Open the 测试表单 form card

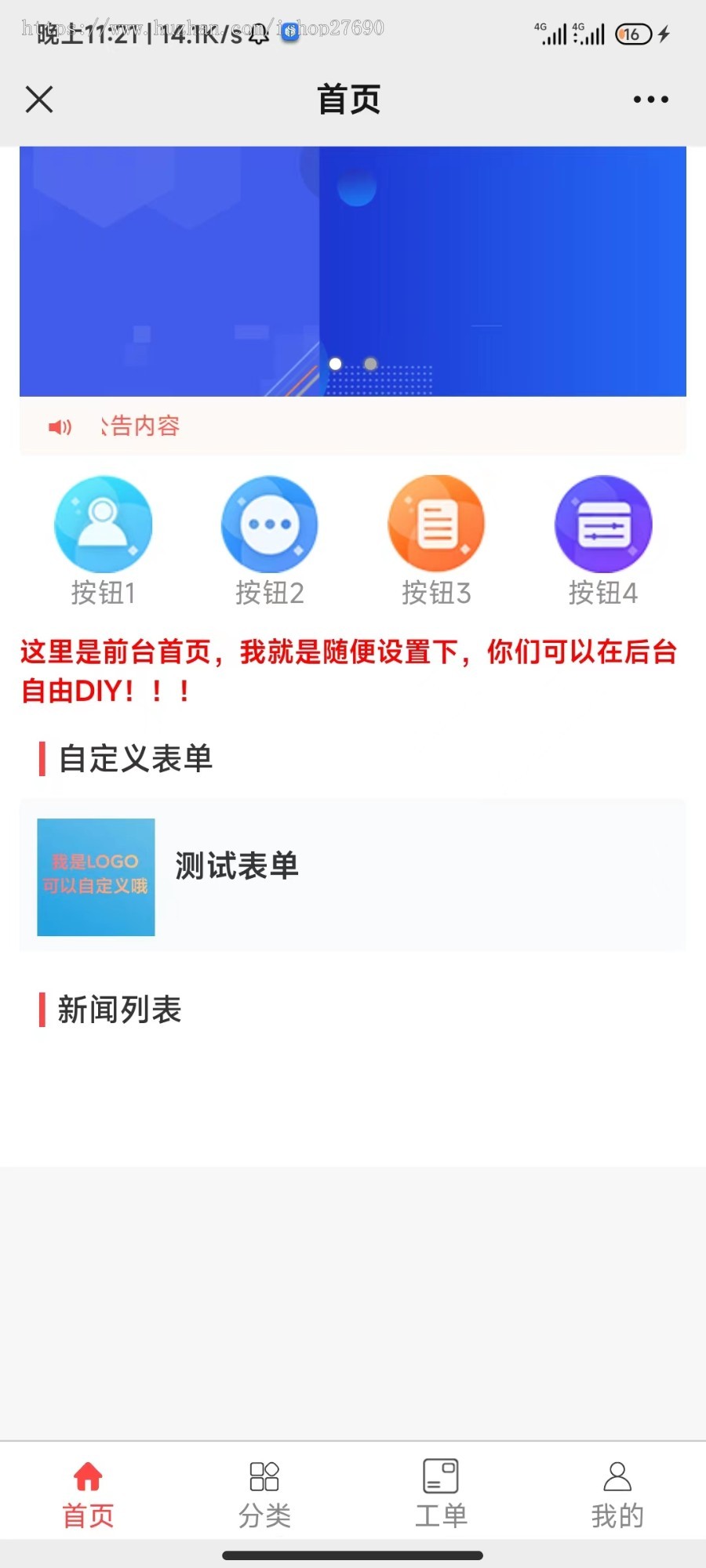point(353,875)
